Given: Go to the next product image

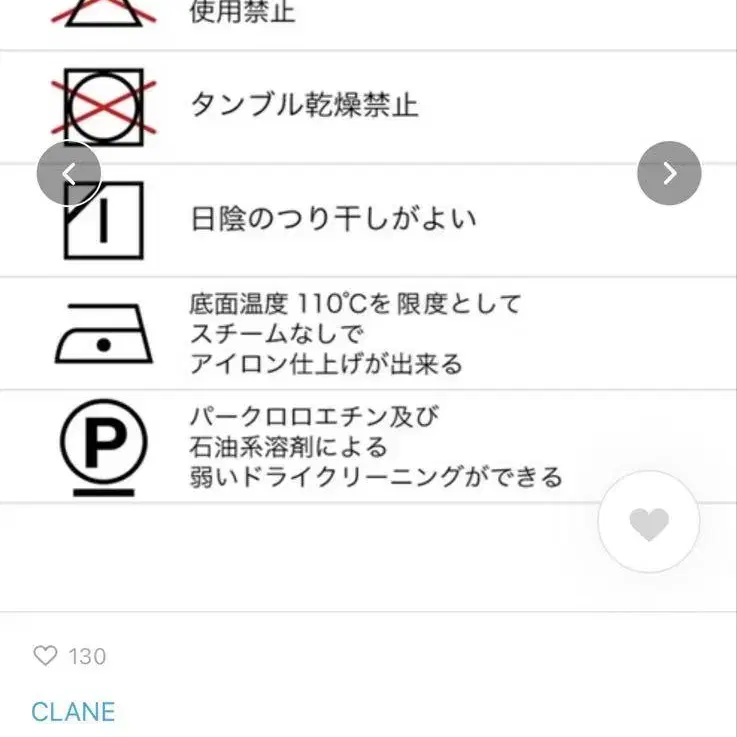Looking at the screenshot, I should tap(669, 173).
